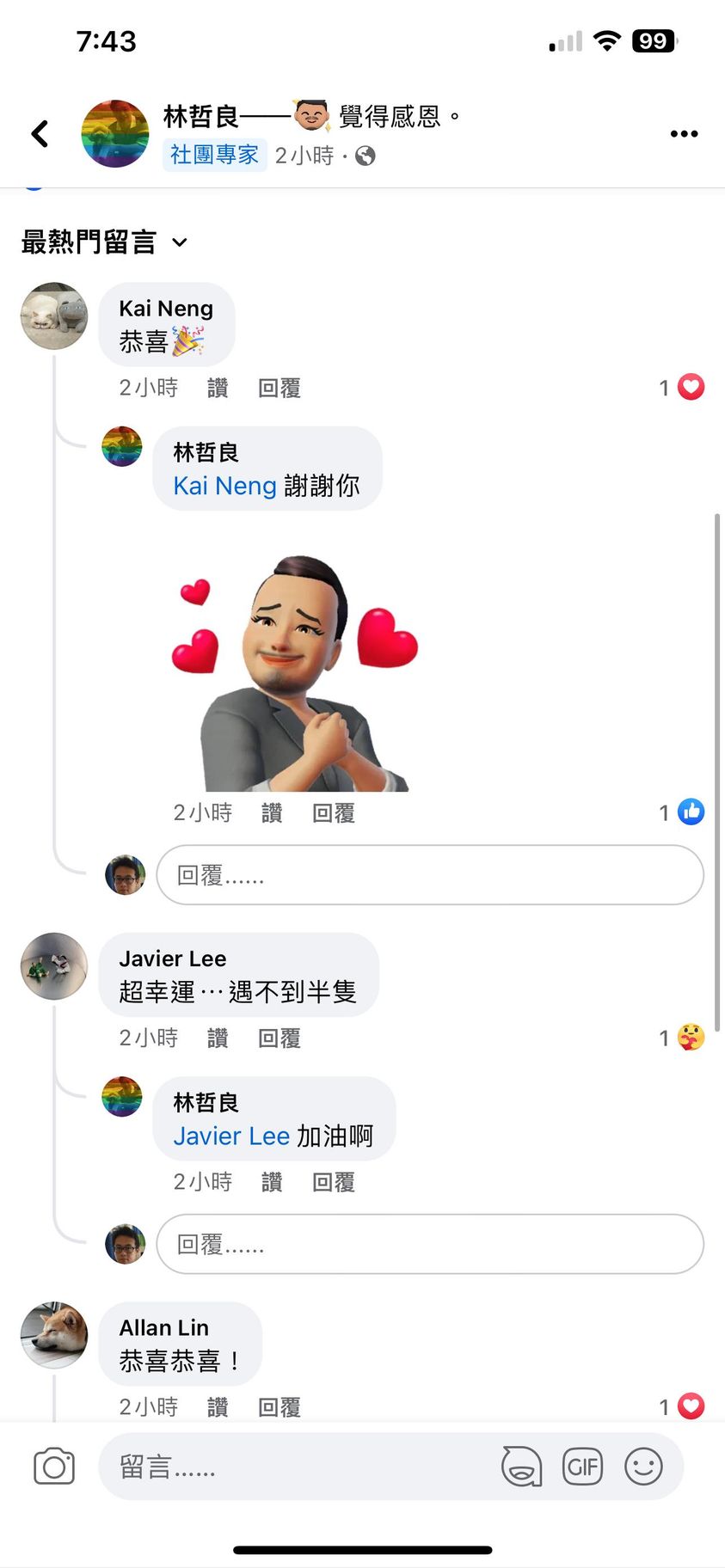Open the GIF picker
725x1568 pixels.
click(x=582, y=1467)
